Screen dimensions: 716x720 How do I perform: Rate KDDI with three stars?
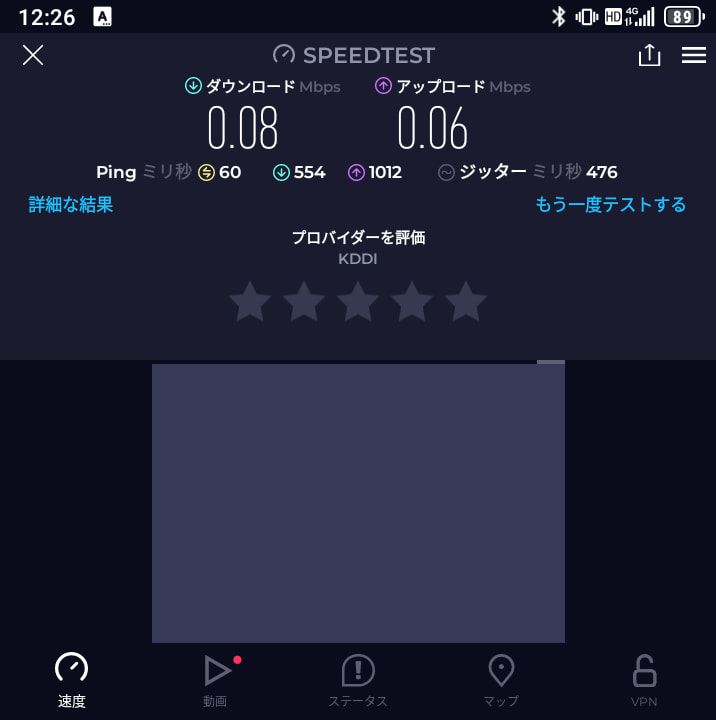point(358,302)
